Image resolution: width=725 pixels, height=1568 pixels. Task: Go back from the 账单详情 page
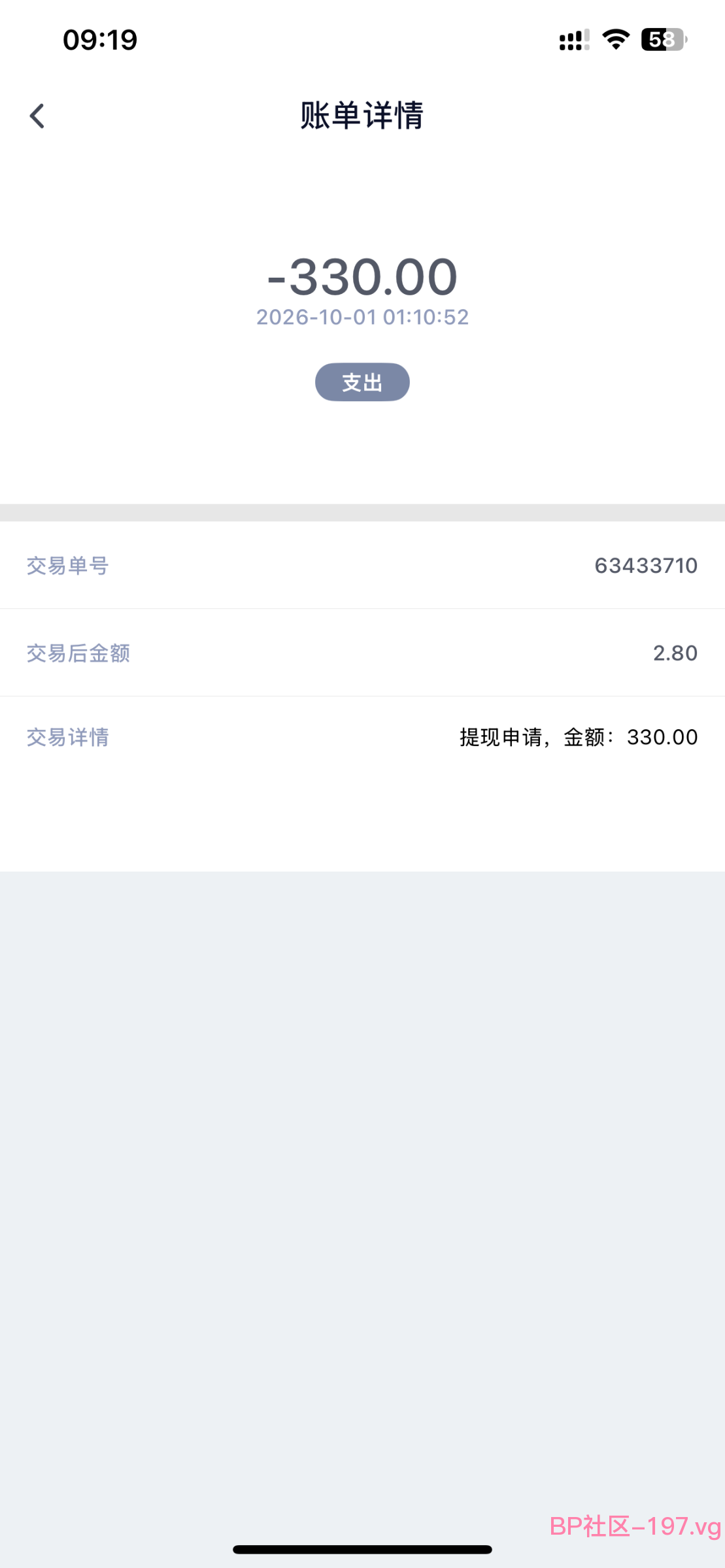pos(37,116)
